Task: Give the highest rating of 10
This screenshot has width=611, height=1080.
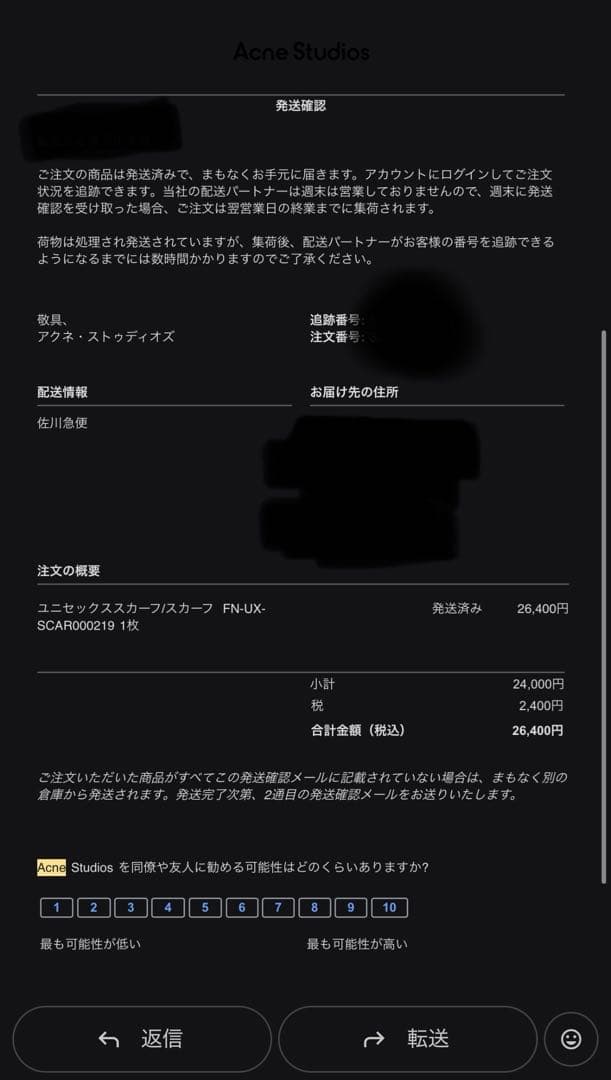Action: pos(390,908)
